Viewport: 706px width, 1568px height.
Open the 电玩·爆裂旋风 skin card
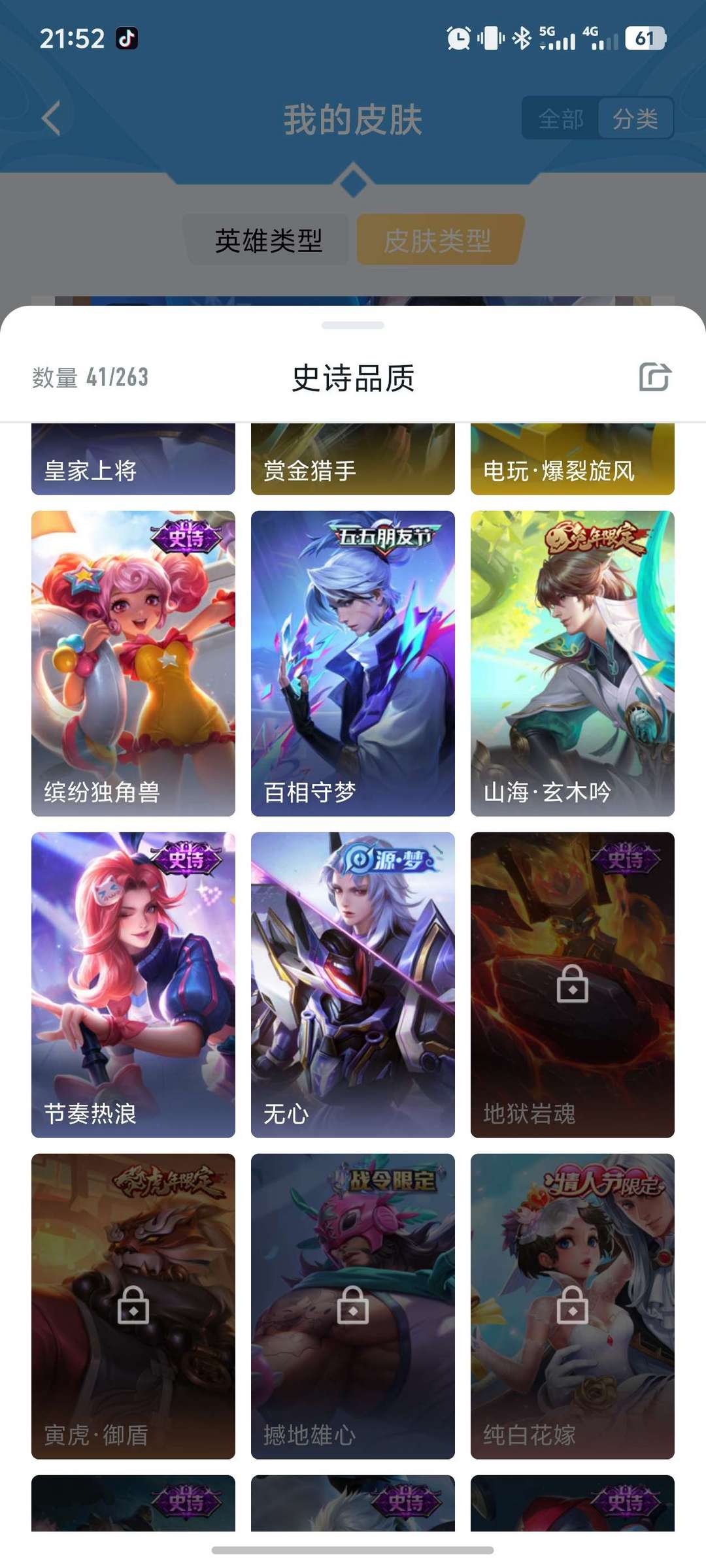pos(573,460)
